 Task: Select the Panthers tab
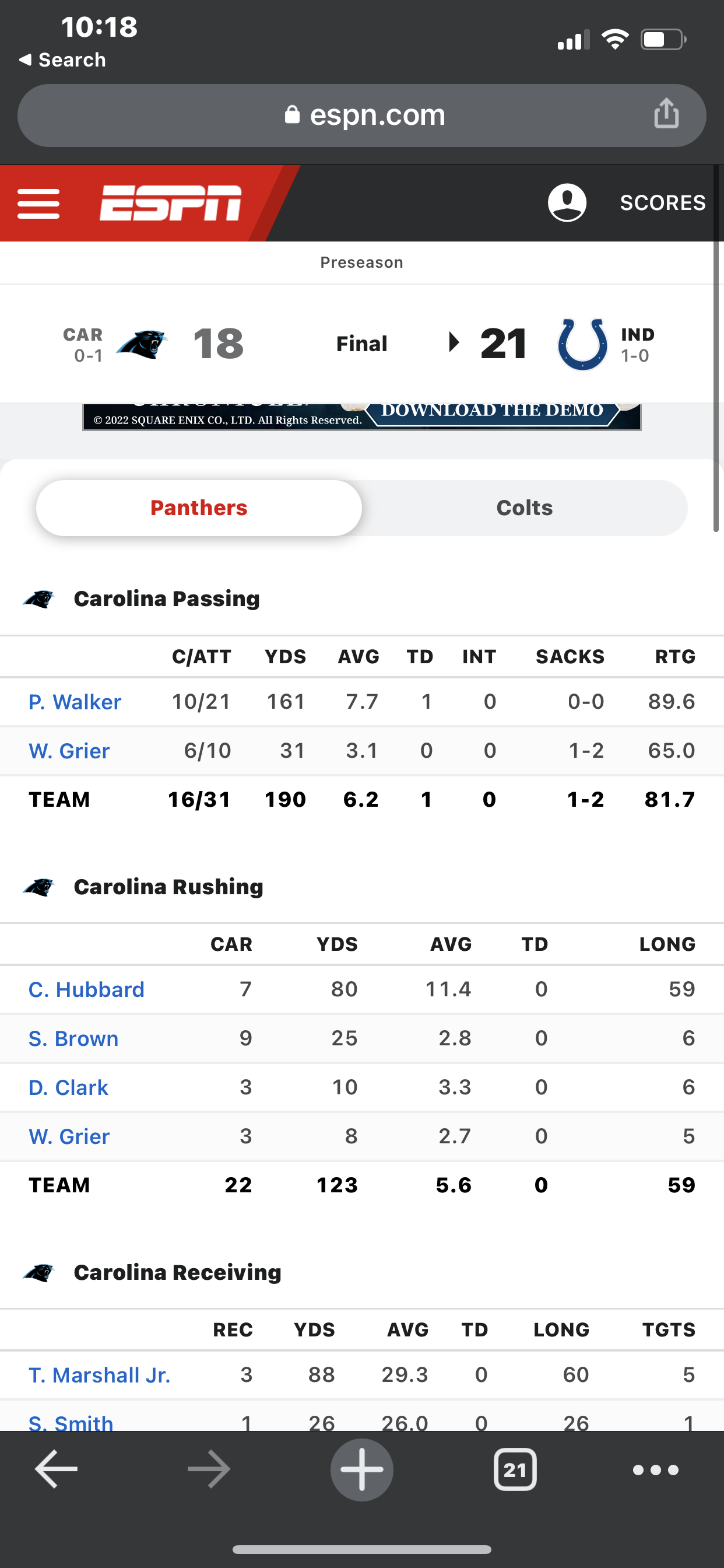199,508
